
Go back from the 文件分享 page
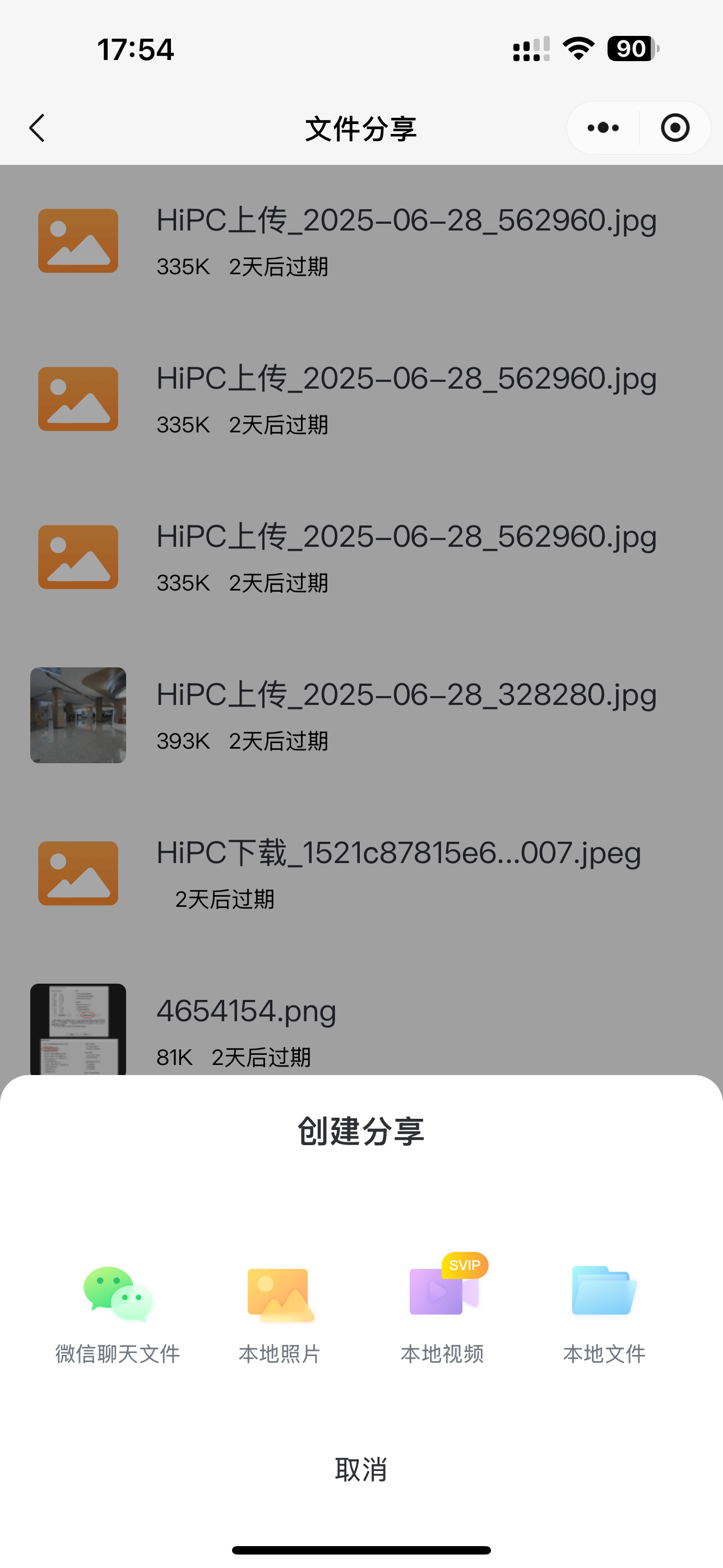coord(37,128)
